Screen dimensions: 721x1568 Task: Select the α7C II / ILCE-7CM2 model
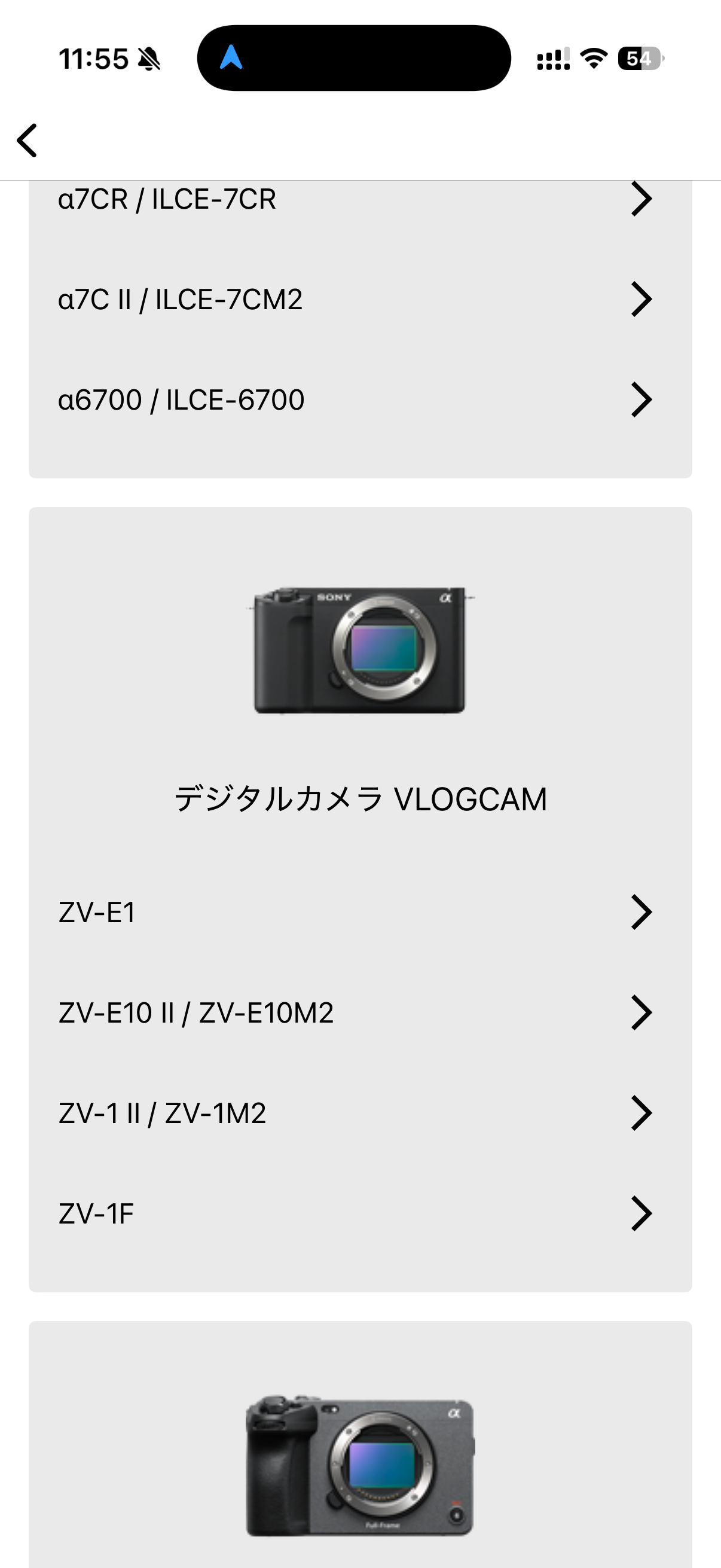[359, 300]
